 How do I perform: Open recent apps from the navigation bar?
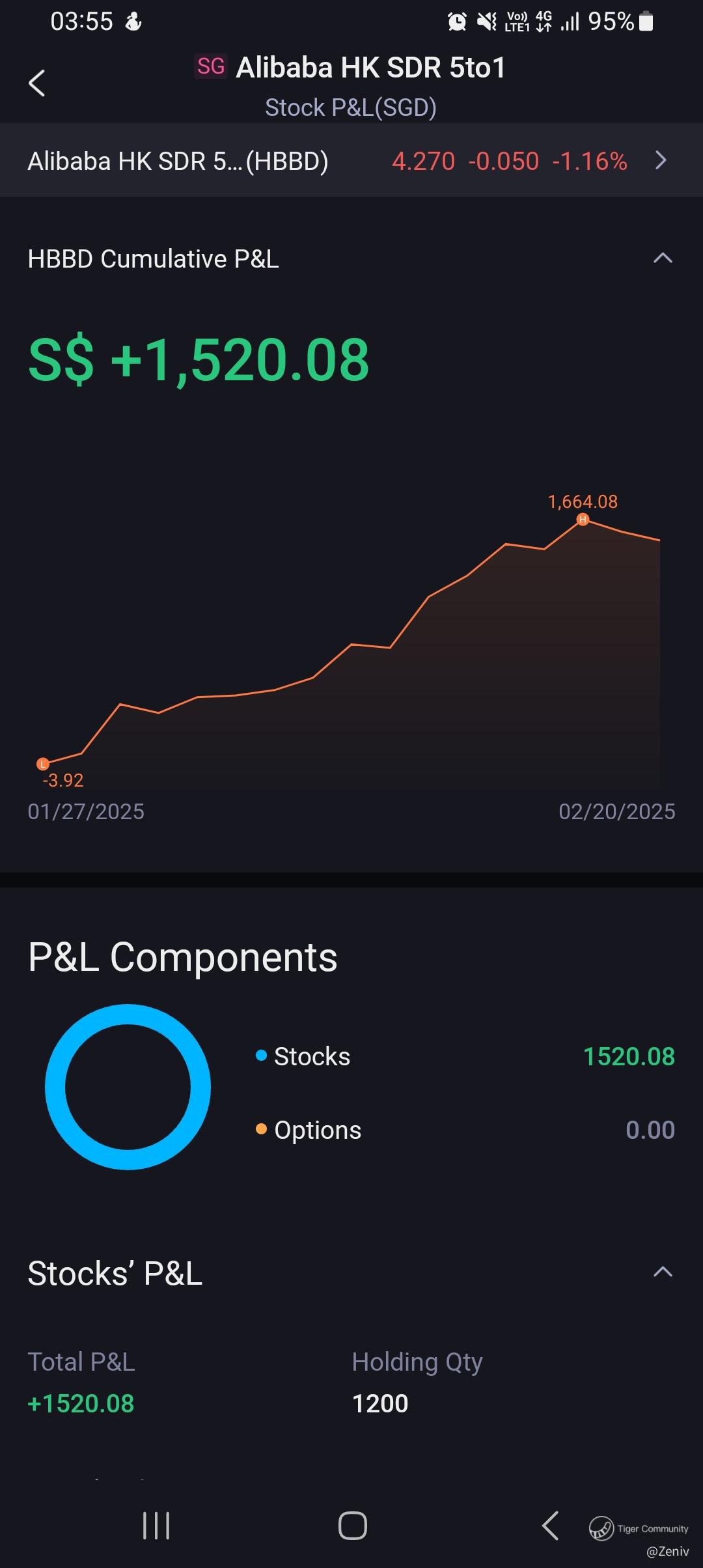click(156, 1525)
